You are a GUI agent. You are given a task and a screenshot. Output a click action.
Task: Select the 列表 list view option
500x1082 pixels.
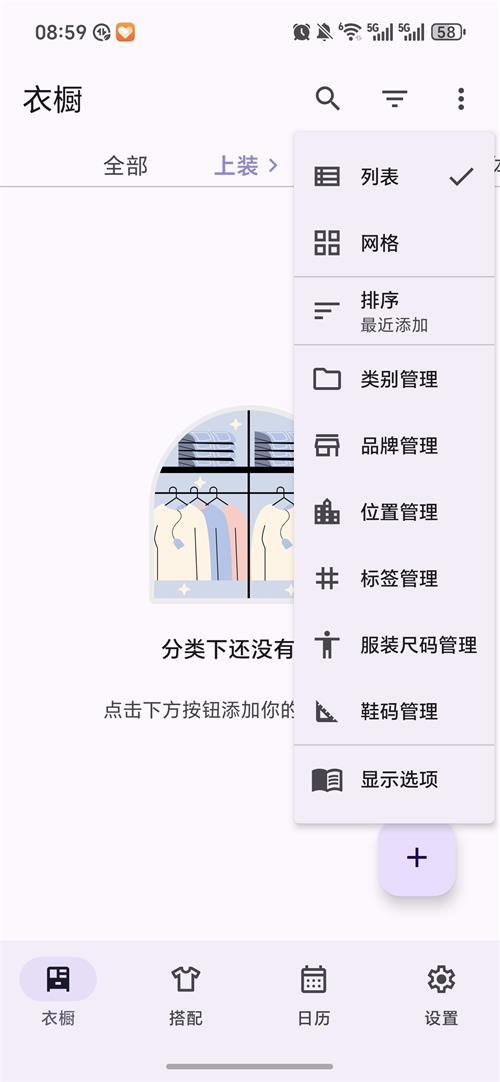coord(394,177)
